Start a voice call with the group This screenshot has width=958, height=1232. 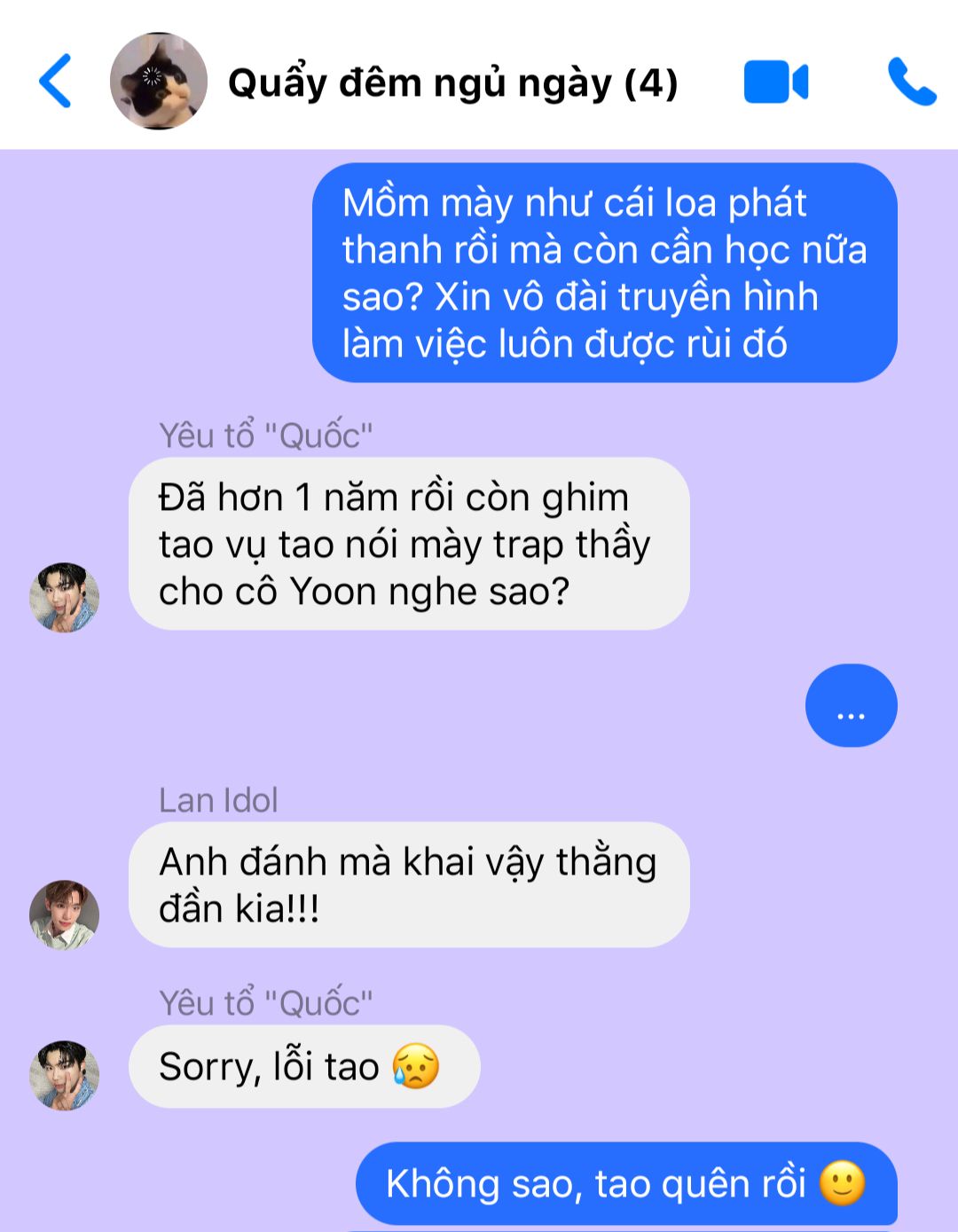point(911,82)
